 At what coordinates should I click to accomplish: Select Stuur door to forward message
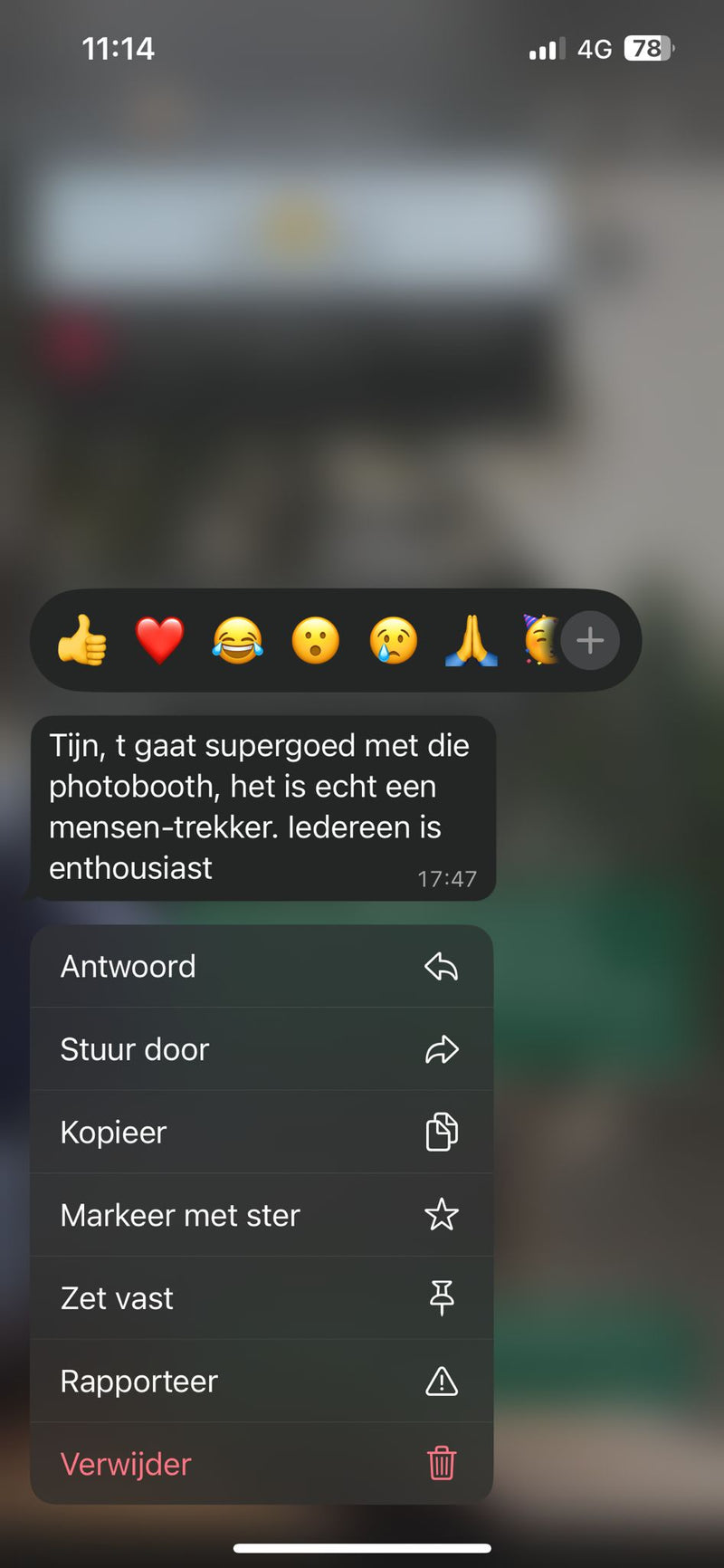coord(262,1049)
